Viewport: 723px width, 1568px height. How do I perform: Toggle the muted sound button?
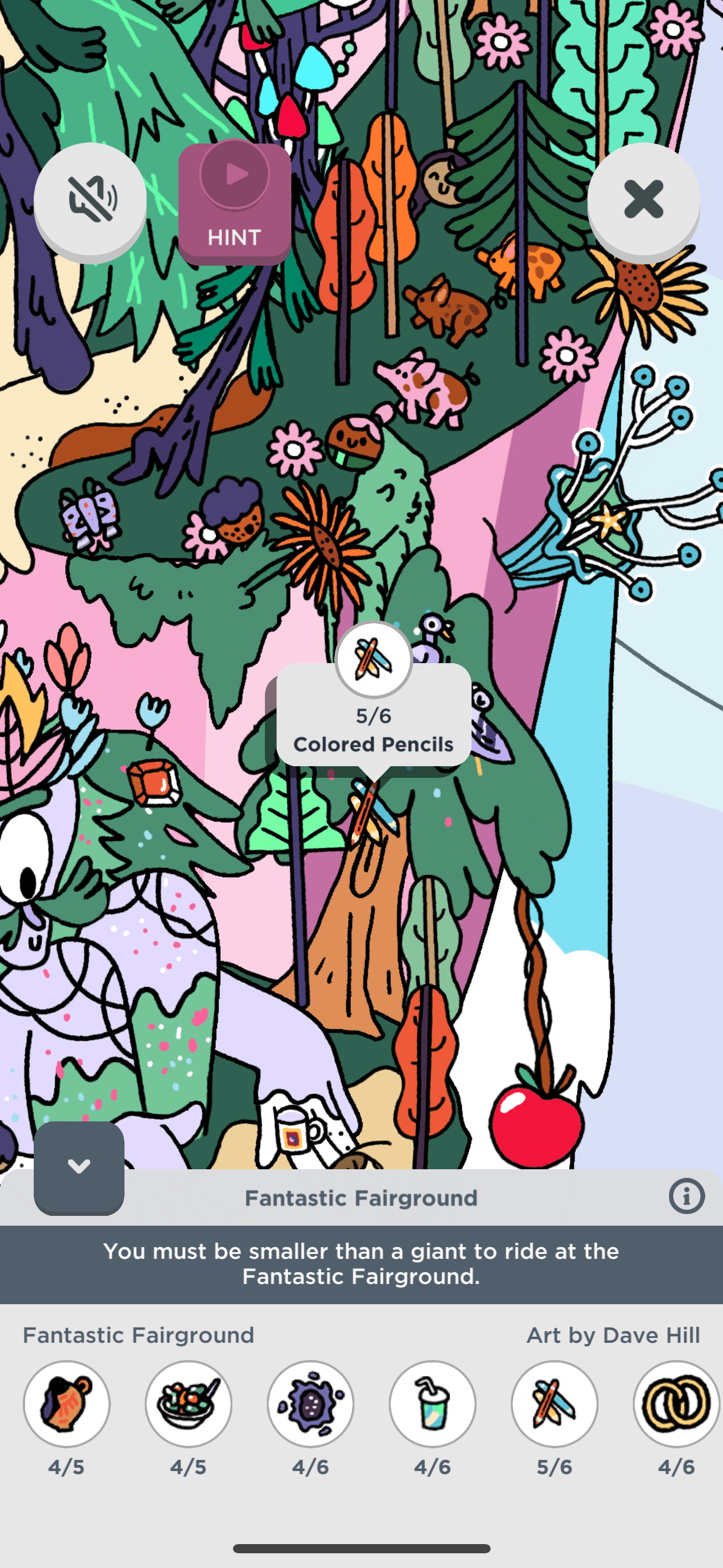click(x=90, y=199)
